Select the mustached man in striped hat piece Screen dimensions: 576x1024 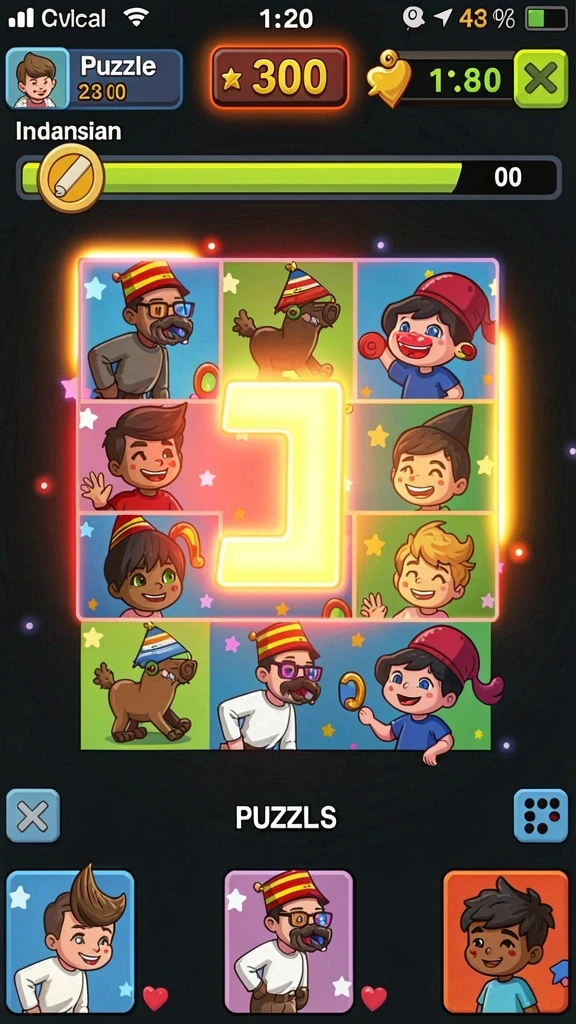coord(288,942)
